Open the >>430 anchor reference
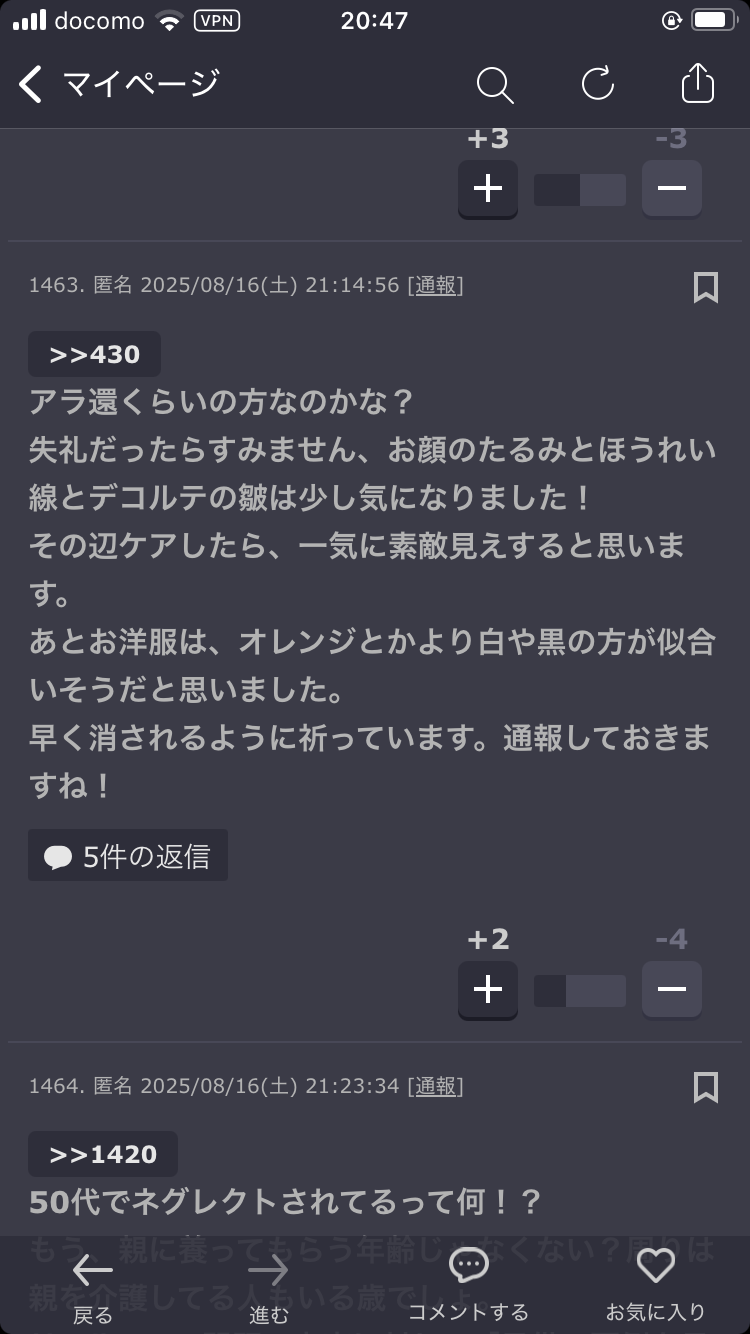750x1334 pixels. pos(94,354)
